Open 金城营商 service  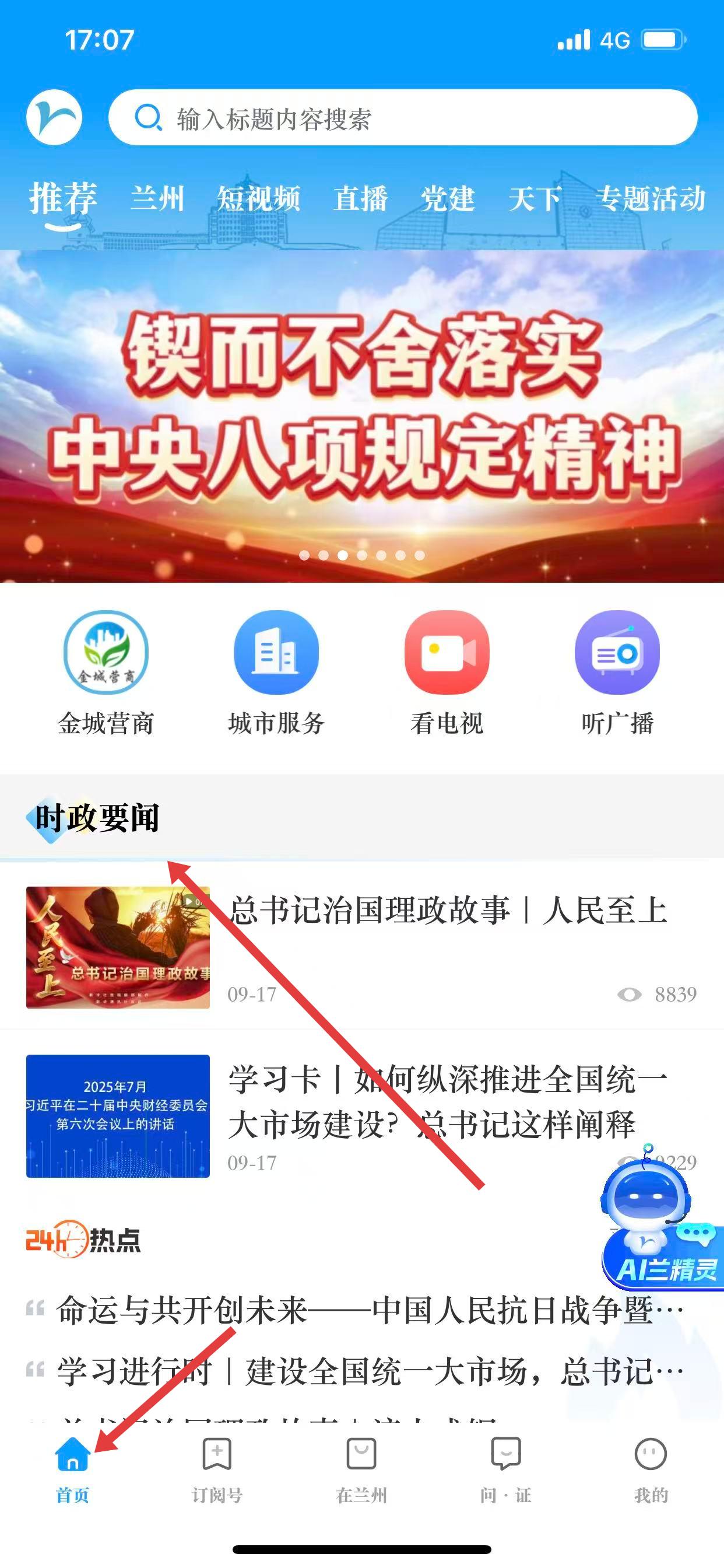tap(106, 672)
